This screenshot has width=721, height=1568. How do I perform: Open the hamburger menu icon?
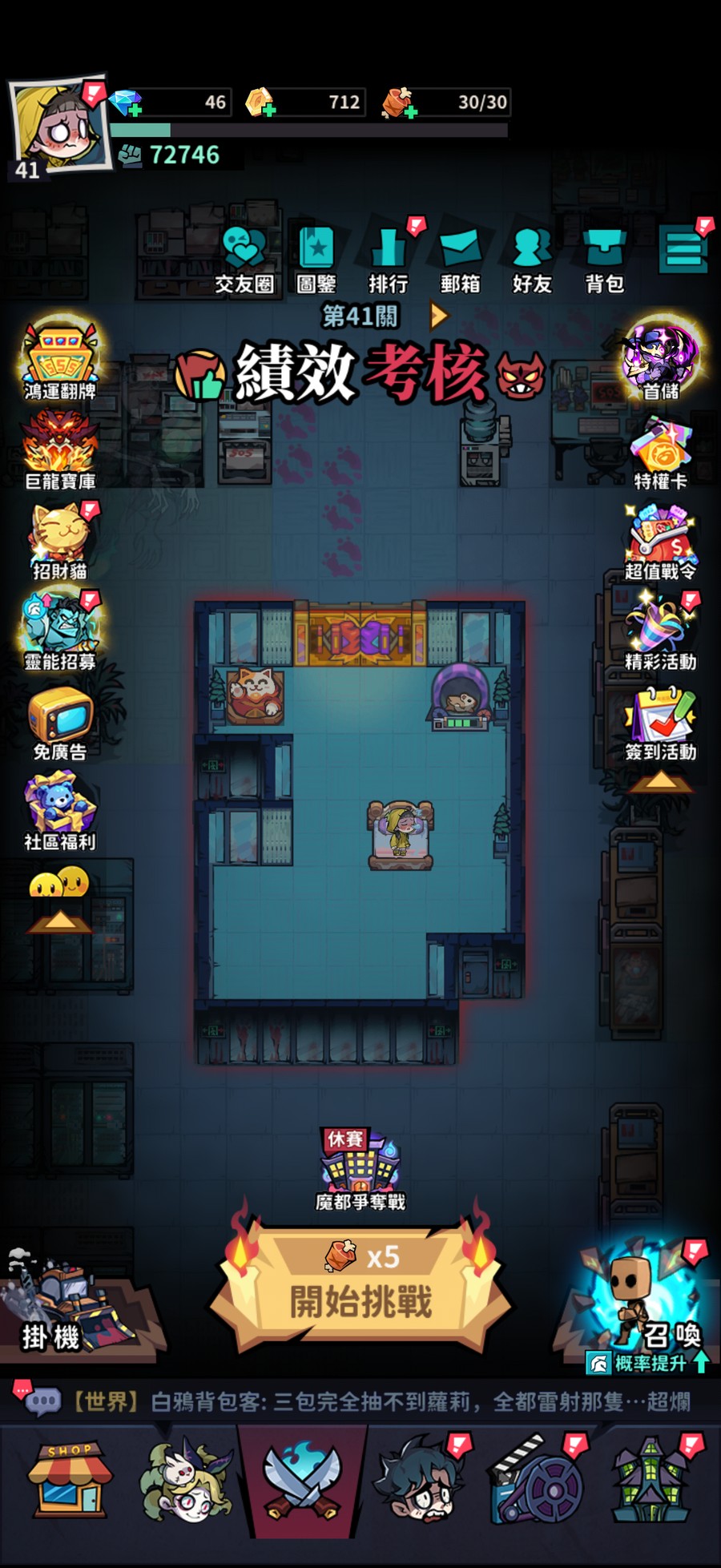683,249
